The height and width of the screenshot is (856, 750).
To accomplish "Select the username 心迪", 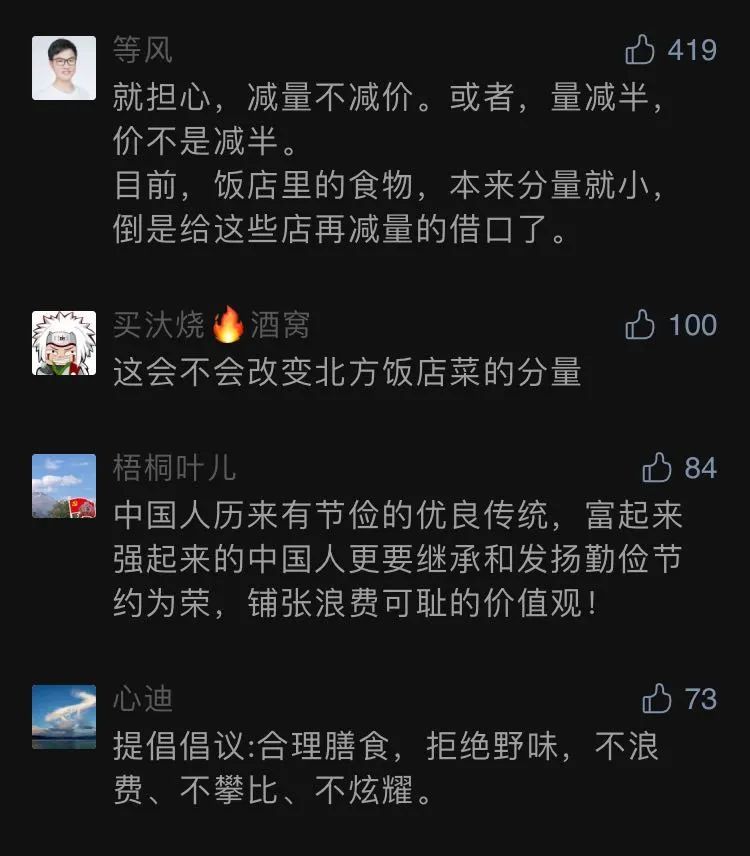I will point(143,698).
